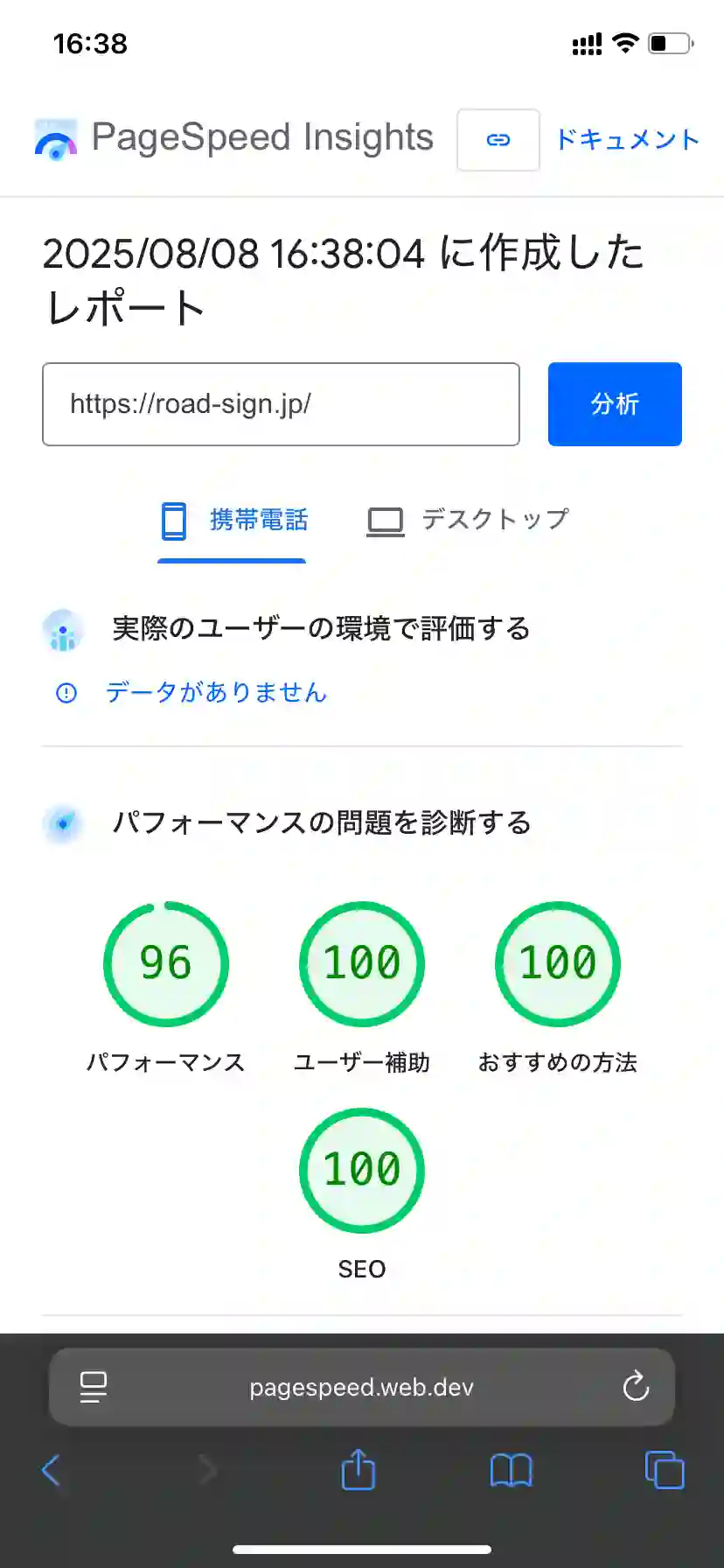Open Safari bookmarks
724x1568 pixels.
(x=512, y=1470)
